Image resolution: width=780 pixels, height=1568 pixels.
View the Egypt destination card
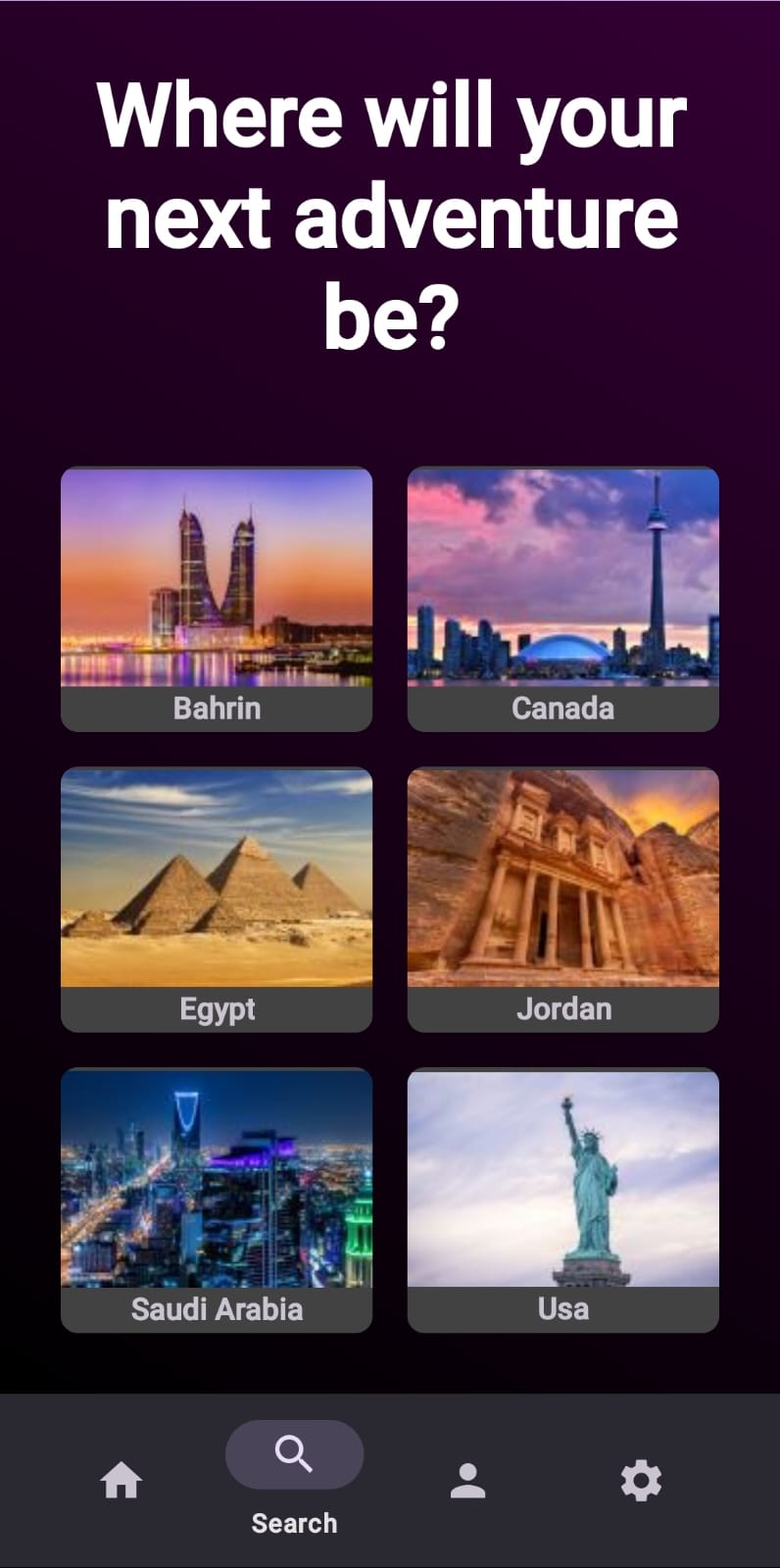(x=217, y=899)
